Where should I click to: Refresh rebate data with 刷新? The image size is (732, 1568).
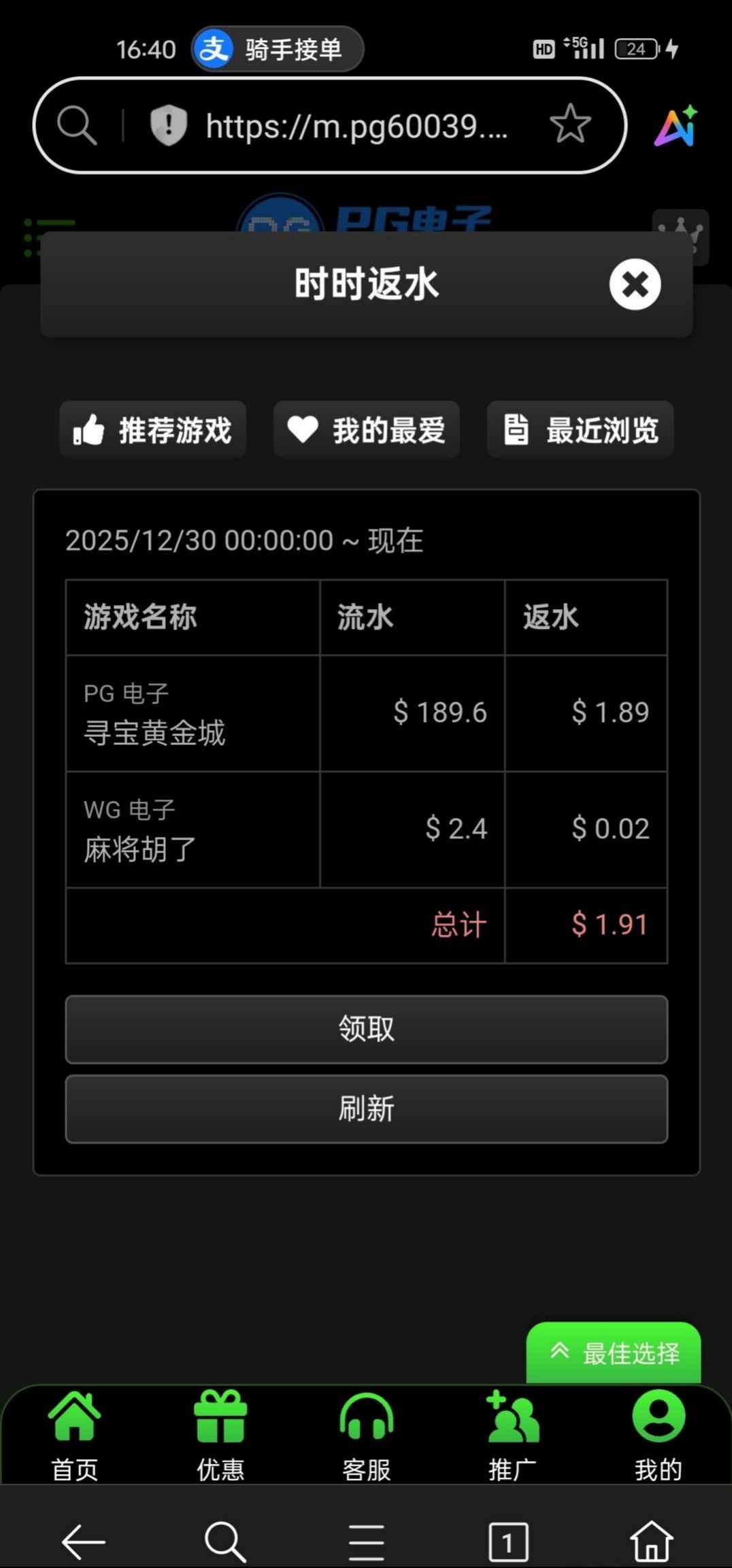point(366,1109)
